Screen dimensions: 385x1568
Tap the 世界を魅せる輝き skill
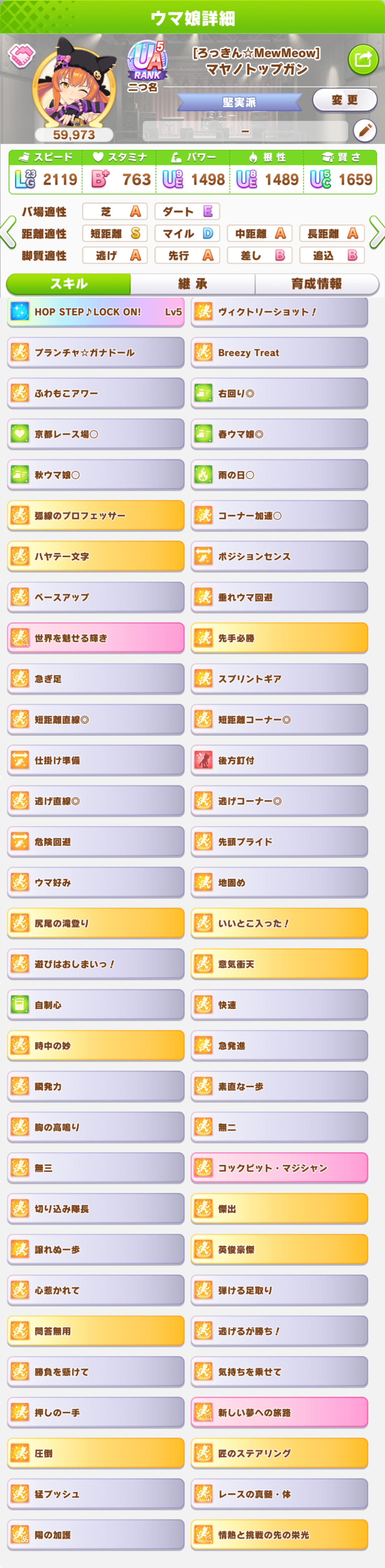point(96,638)
